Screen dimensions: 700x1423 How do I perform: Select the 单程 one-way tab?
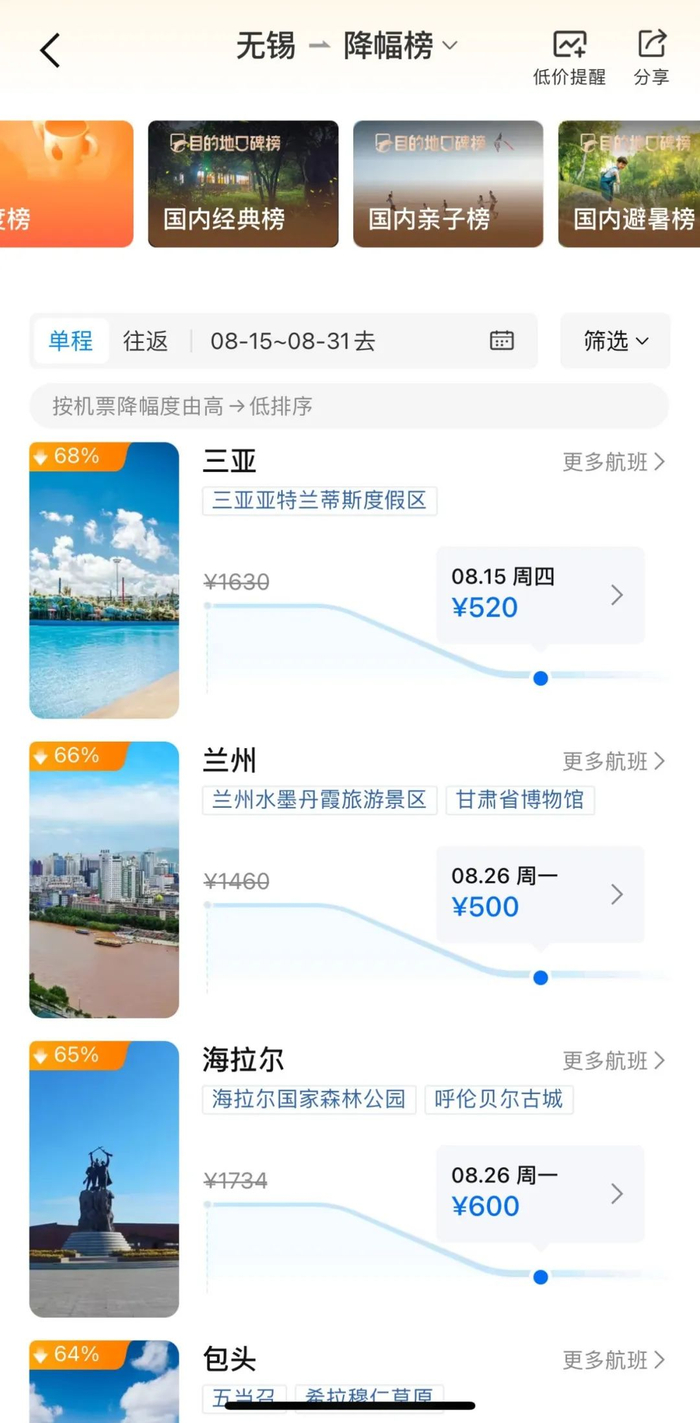[x=70, y=341]
